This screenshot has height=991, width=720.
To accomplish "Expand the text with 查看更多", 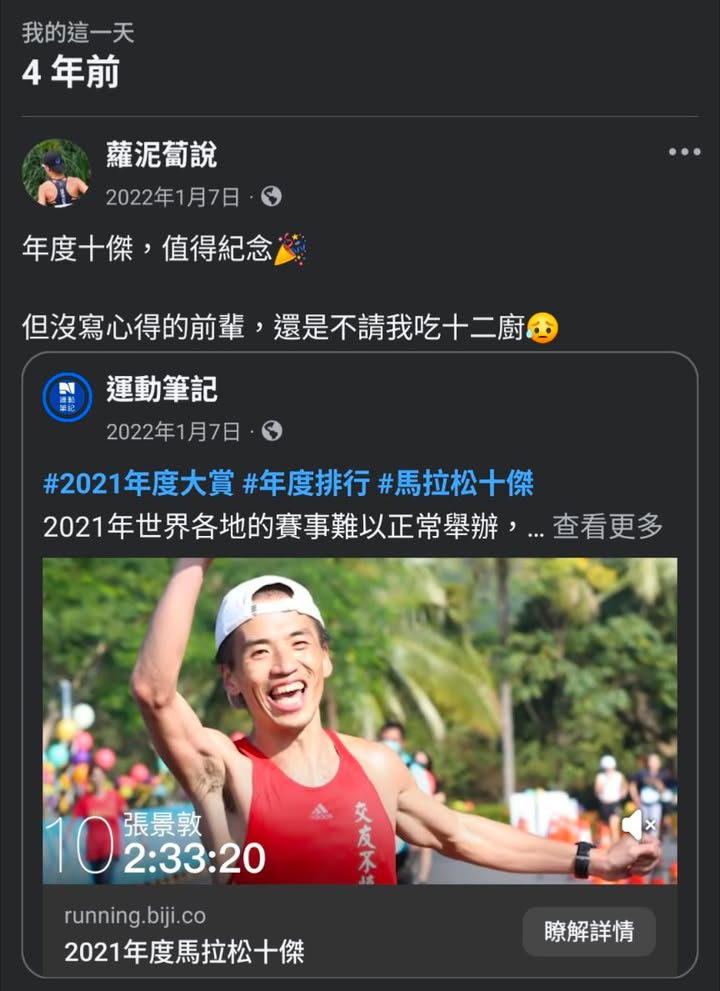I will coord(607,526).
